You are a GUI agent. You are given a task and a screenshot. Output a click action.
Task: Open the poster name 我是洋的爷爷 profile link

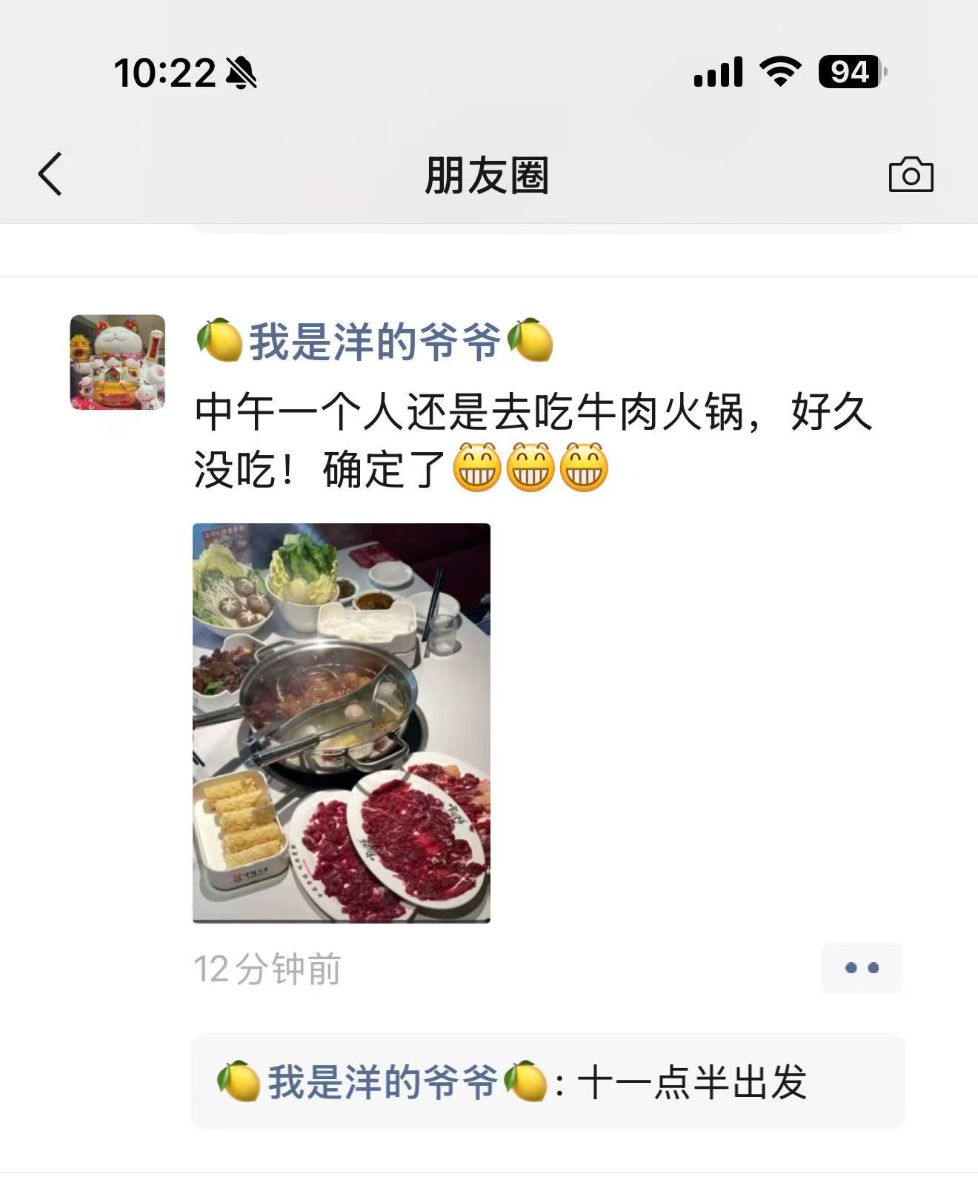[x=374, y=342]
